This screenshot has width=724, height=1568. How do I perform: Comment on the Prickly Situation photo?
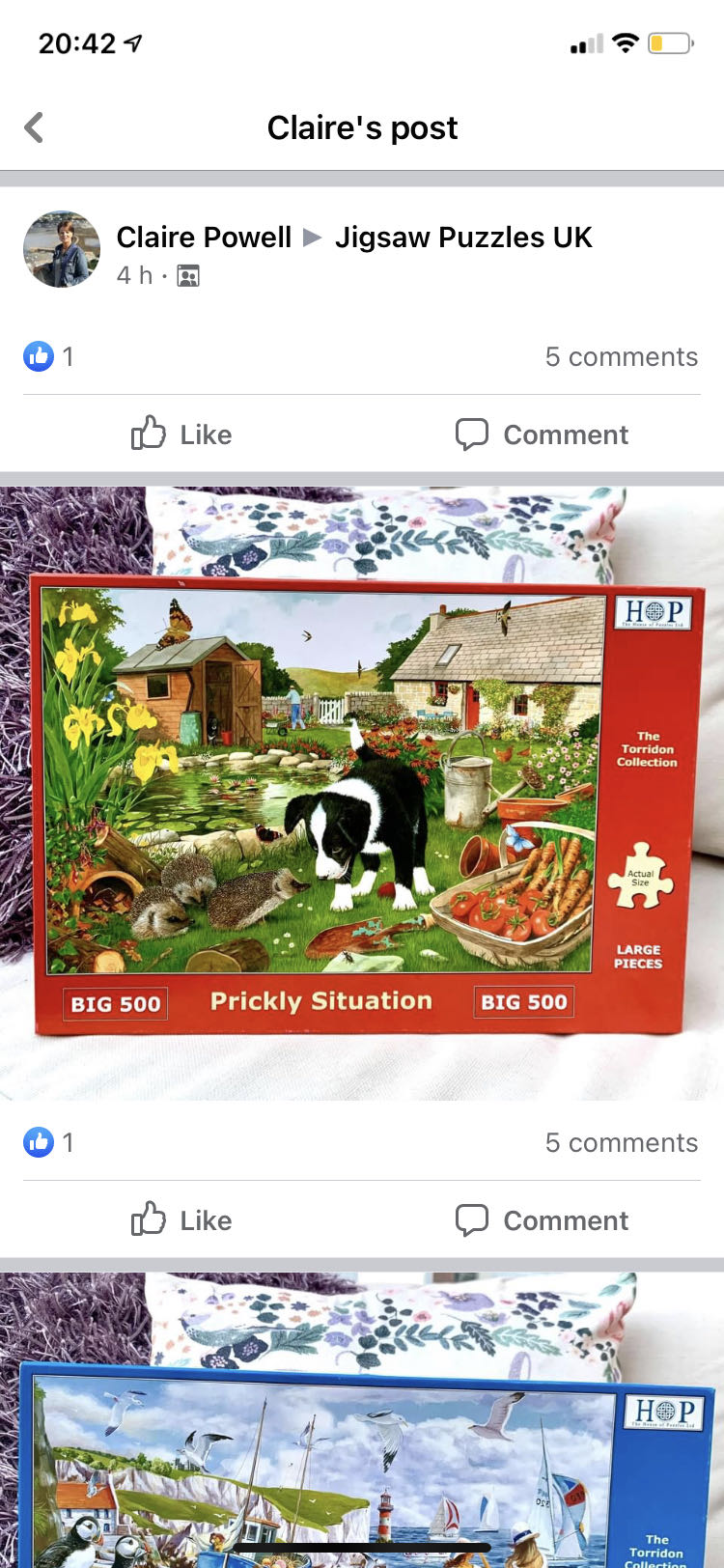tap(543, 1220)
